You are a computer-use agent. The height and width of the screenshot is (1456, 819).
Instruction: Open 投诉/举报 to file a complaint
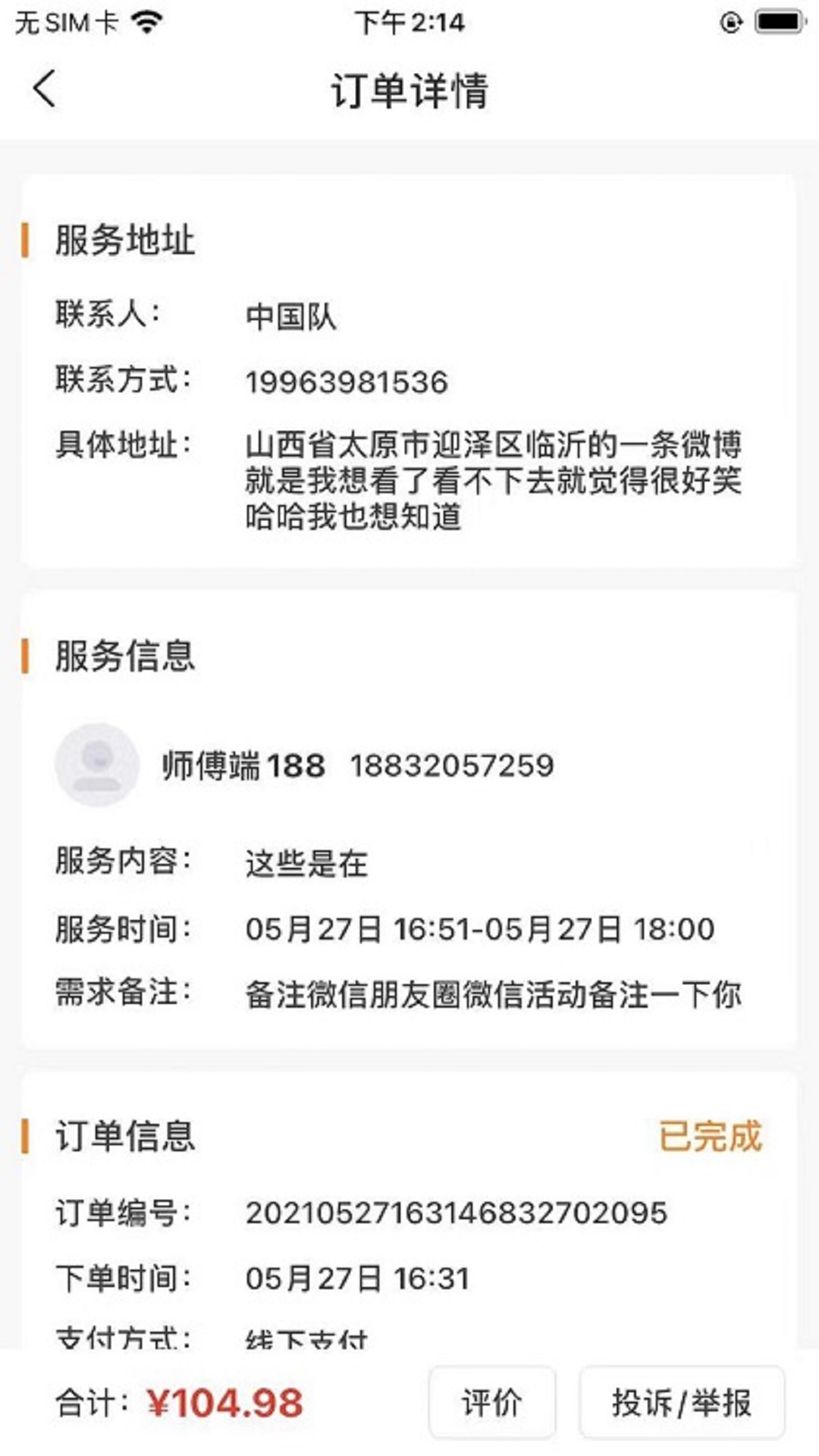click(x=681, y=1402)
